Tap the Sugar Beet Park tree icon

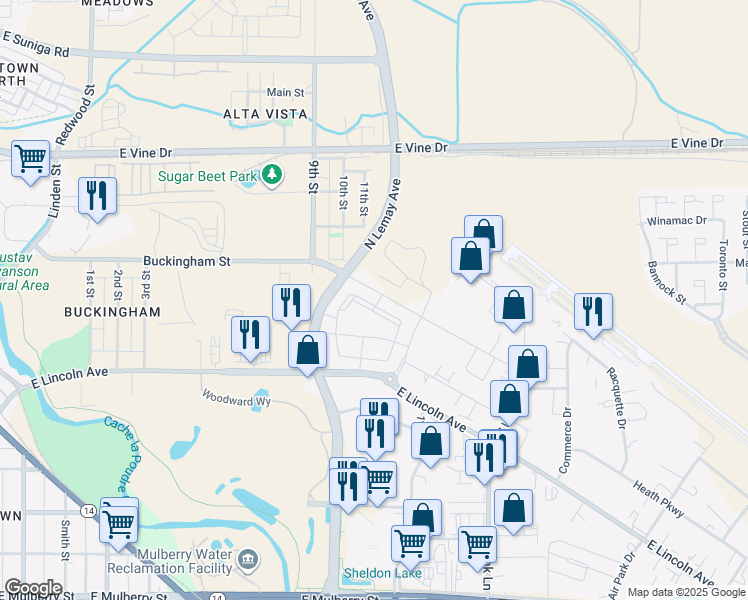click(x=271, y=177)
